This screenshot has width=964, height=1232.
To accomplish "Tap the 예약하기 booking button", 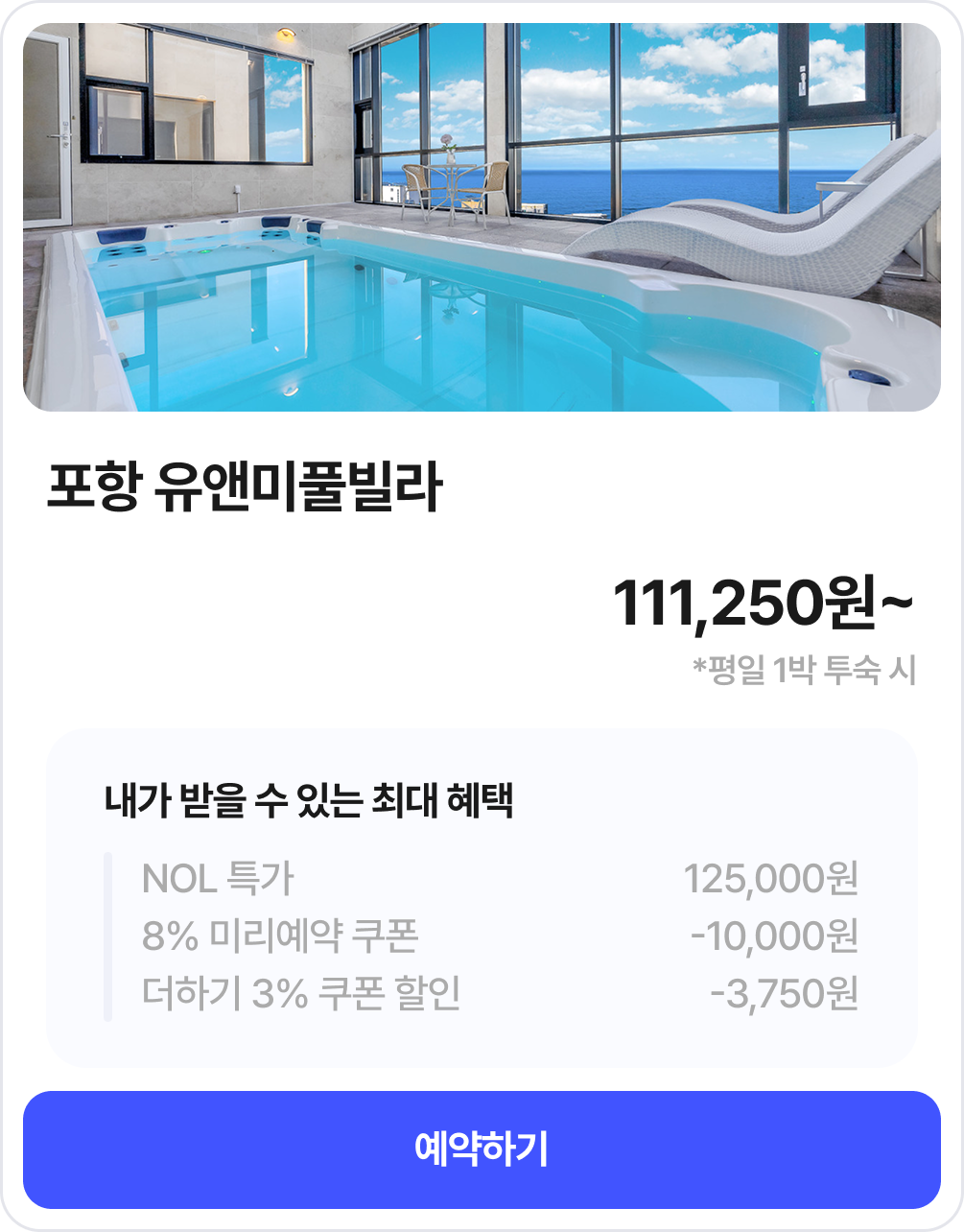I will tap(482, 1149).
